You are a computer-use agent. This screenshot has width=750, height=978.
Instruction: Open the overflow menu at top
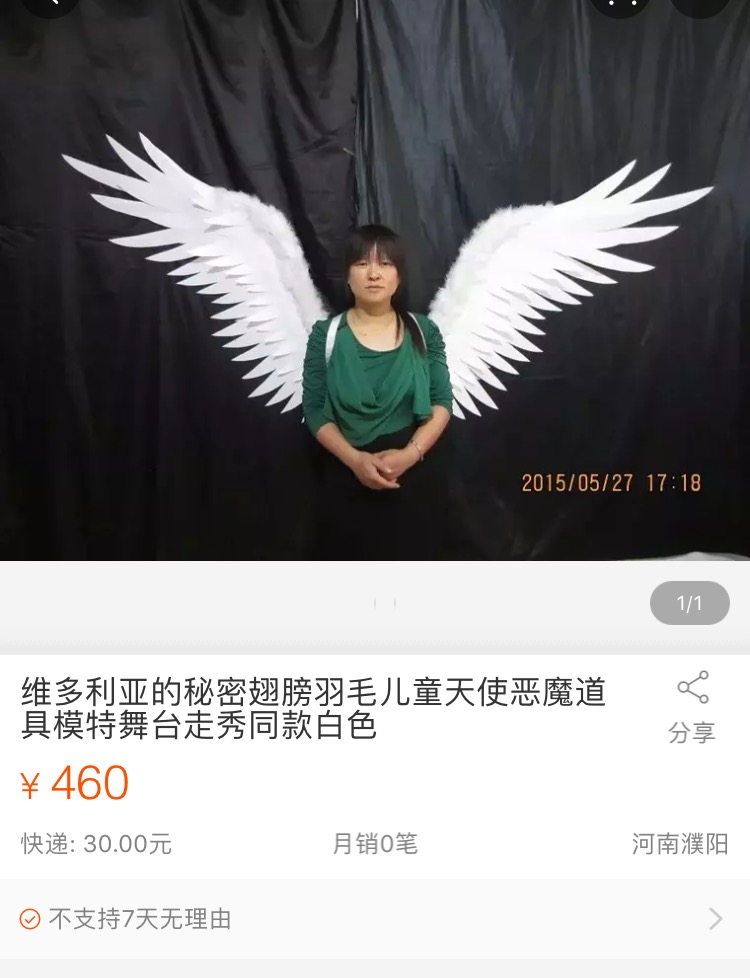(622, 4)
